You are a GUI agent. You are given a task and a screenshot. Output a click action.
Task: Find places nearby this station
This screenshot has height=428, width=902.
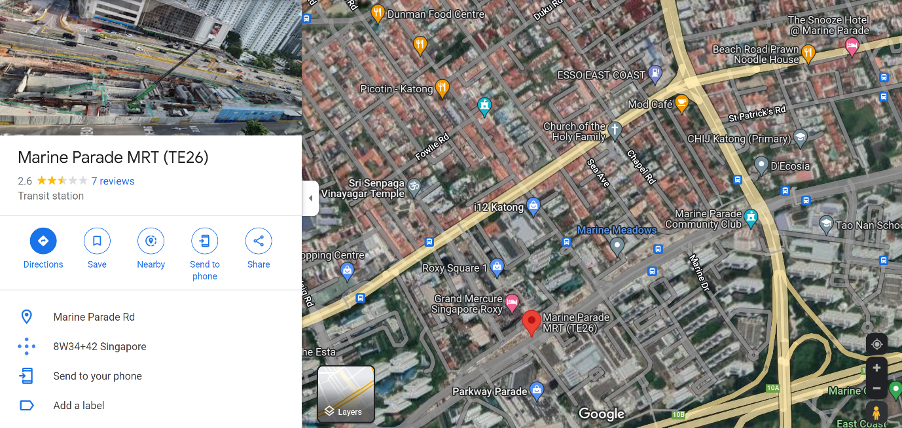tap(151, 241)
